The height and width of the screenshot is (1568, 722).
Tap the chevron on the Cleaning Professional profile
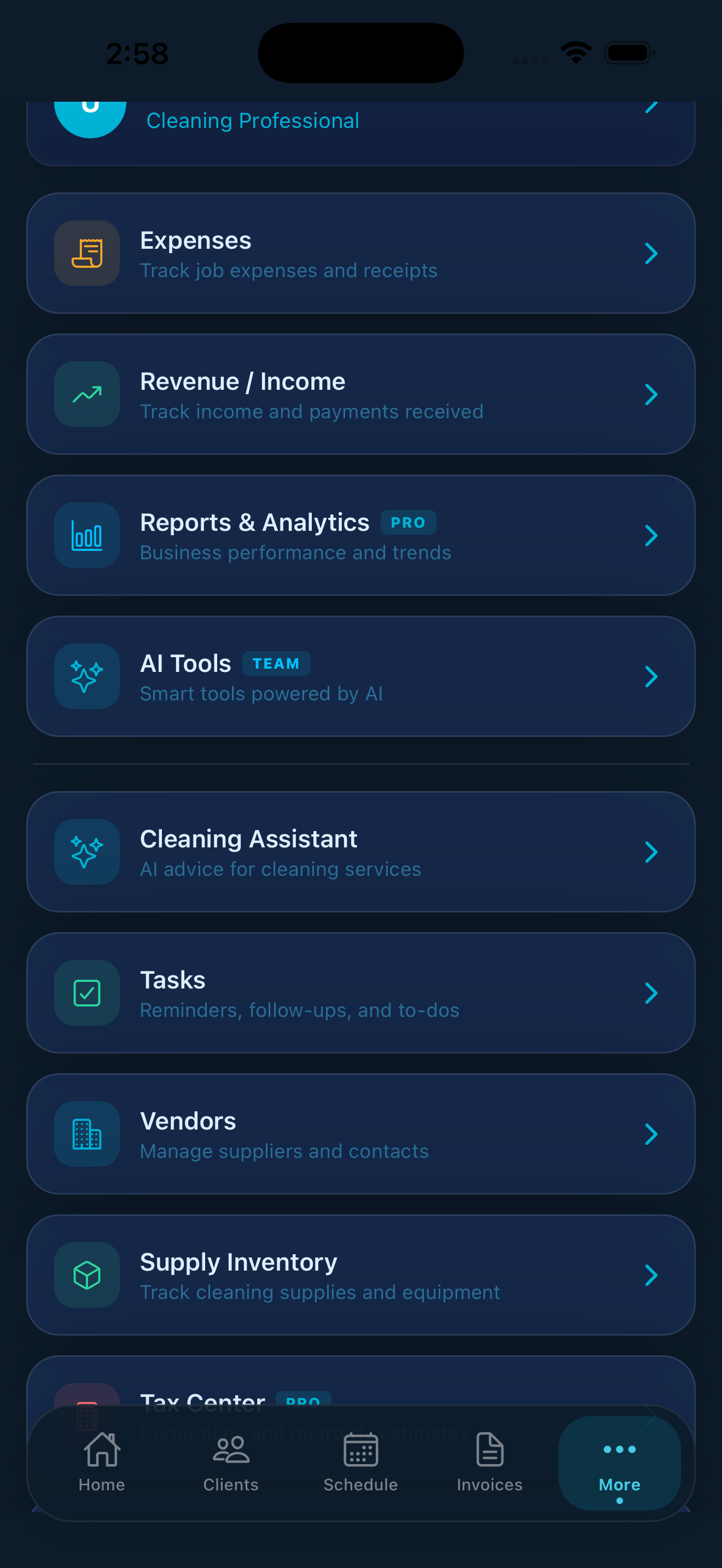651,109
